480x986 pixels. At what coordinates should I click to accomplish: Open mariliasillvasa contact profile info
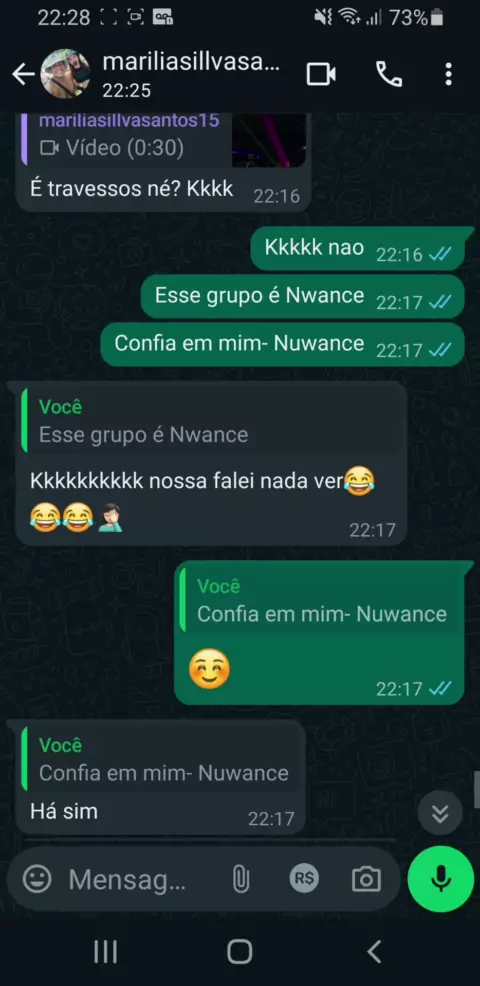point(191,75)
